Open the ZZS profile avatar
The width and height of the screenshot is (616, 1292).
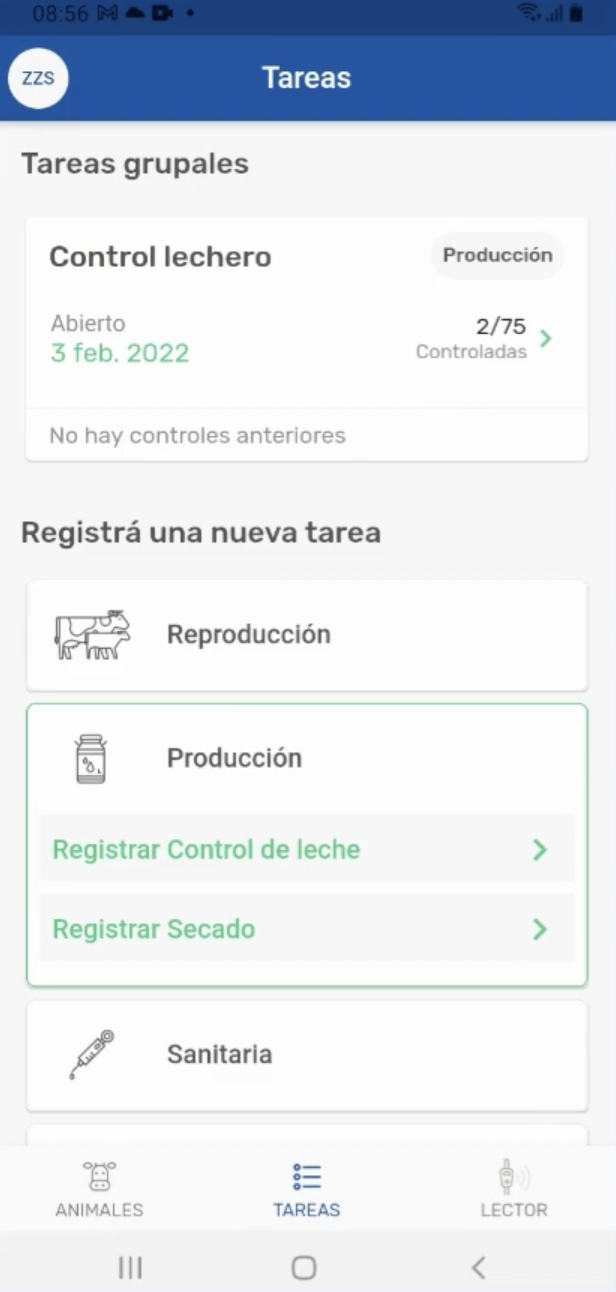pyautogui.click(x=38, y=78)
